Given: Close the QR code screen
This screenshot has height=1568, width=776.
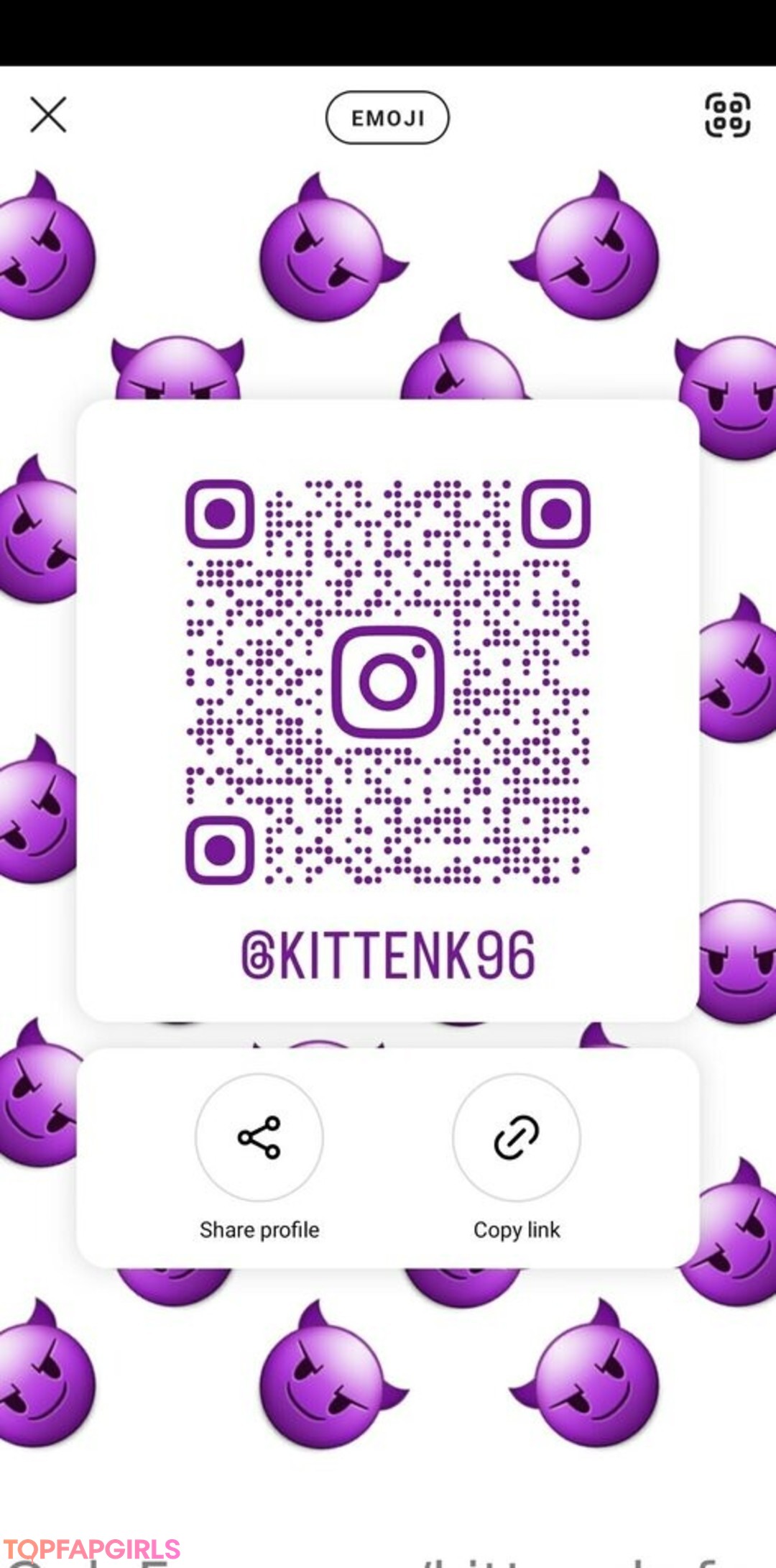Looking at the screenshot, I should [48, 115].
